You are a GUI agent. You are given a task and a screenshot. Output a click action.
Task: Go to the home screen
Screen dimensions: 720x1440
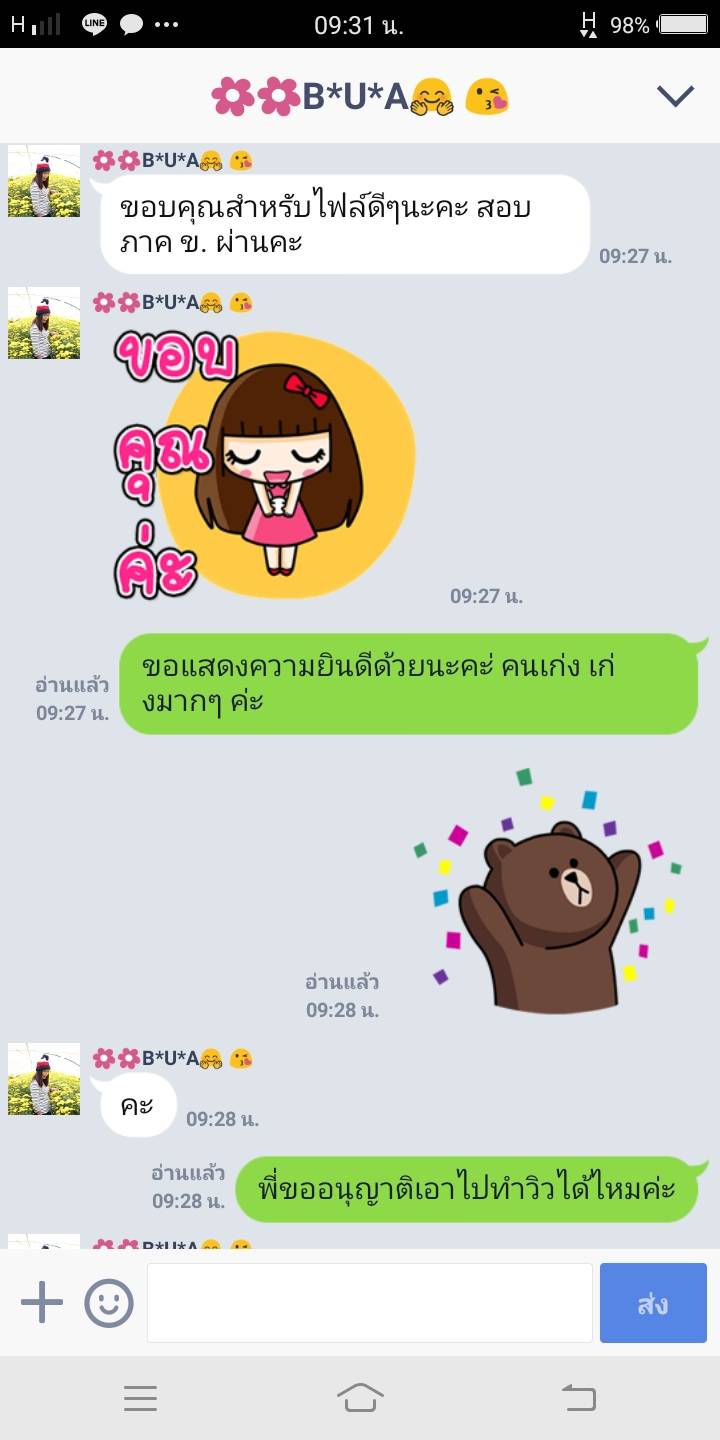pos(360,1397)
